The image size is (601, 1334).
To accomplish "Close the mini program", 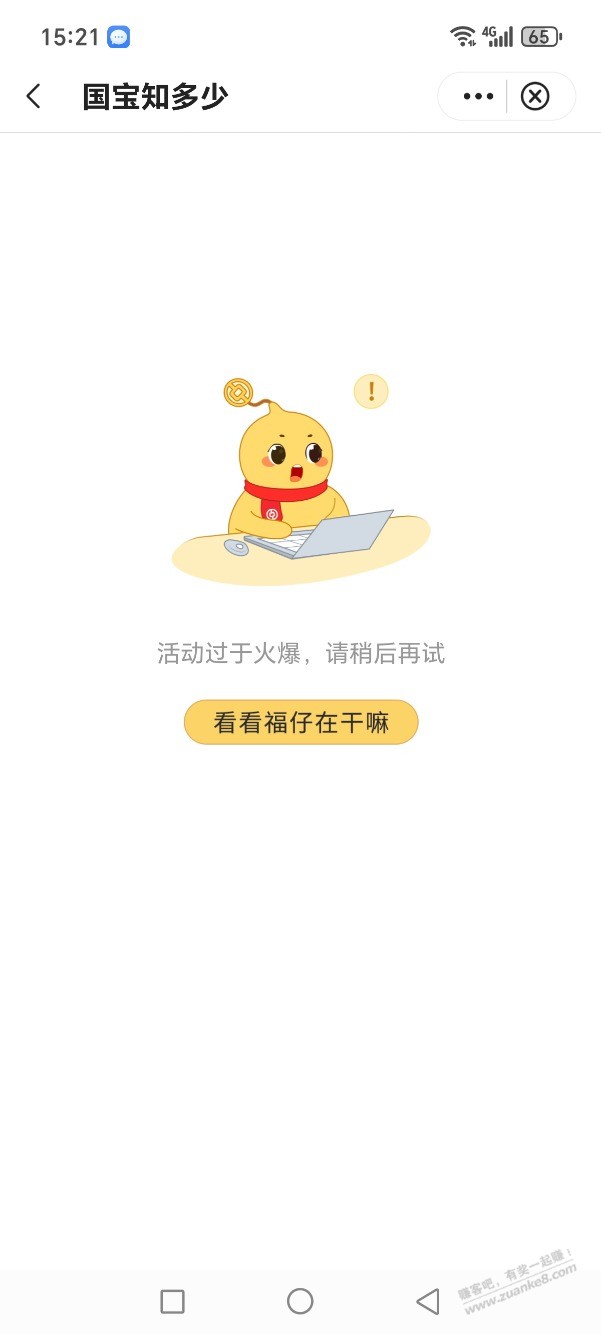I will click(x=536, y=96).
